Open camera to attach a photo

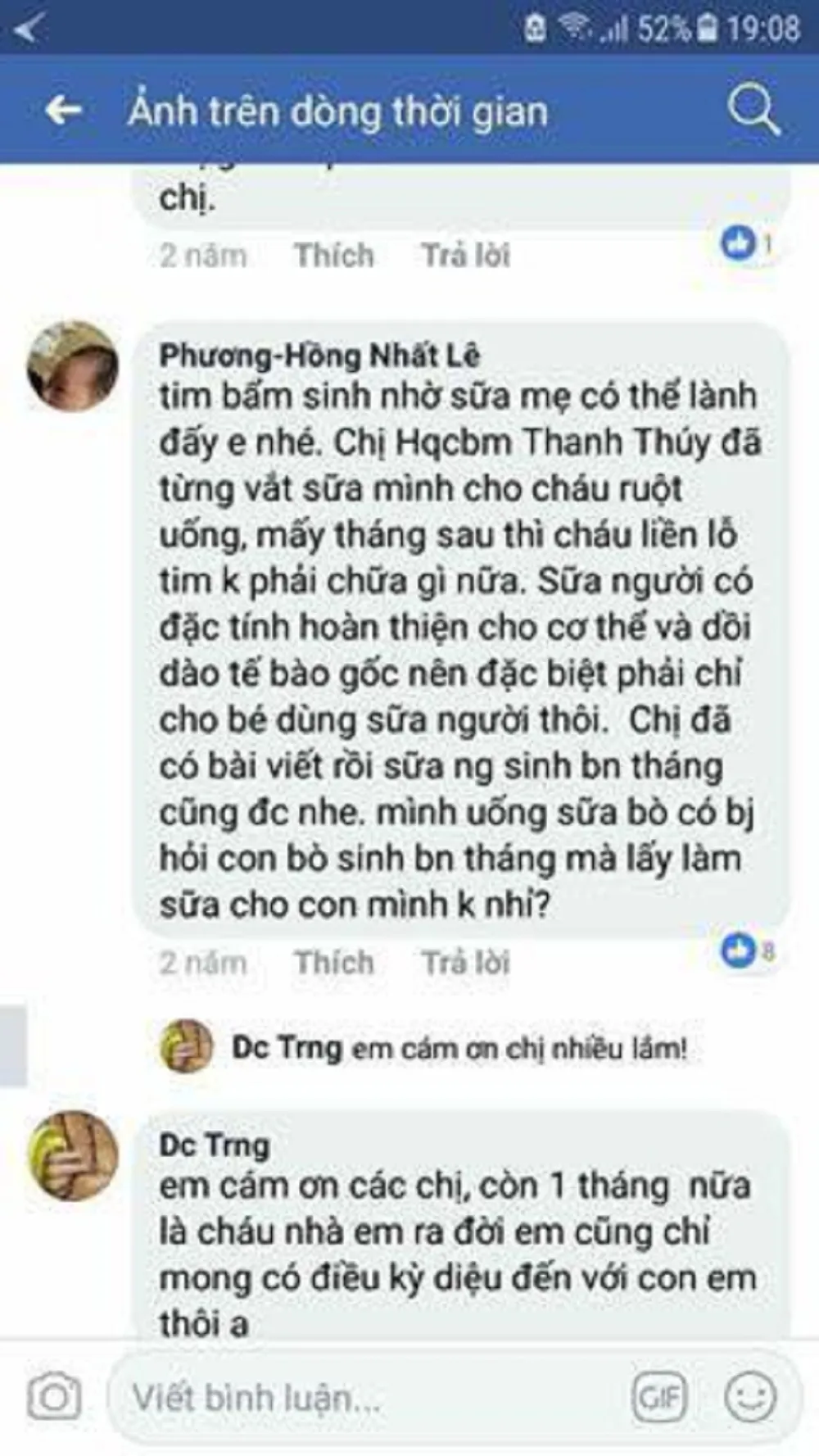[55, 1397]
